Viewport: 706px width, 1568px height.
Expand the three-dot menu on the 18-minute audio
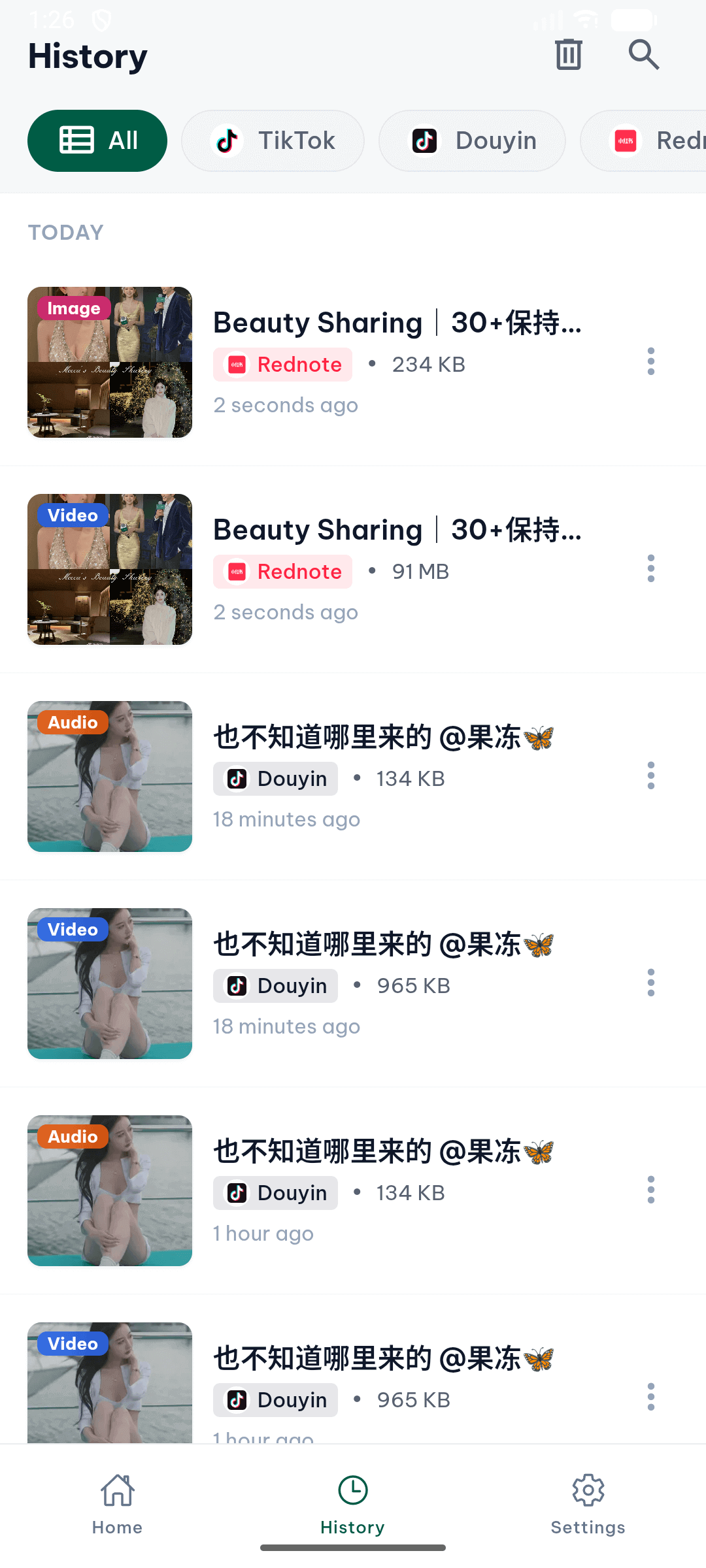(x=651, y=776)
